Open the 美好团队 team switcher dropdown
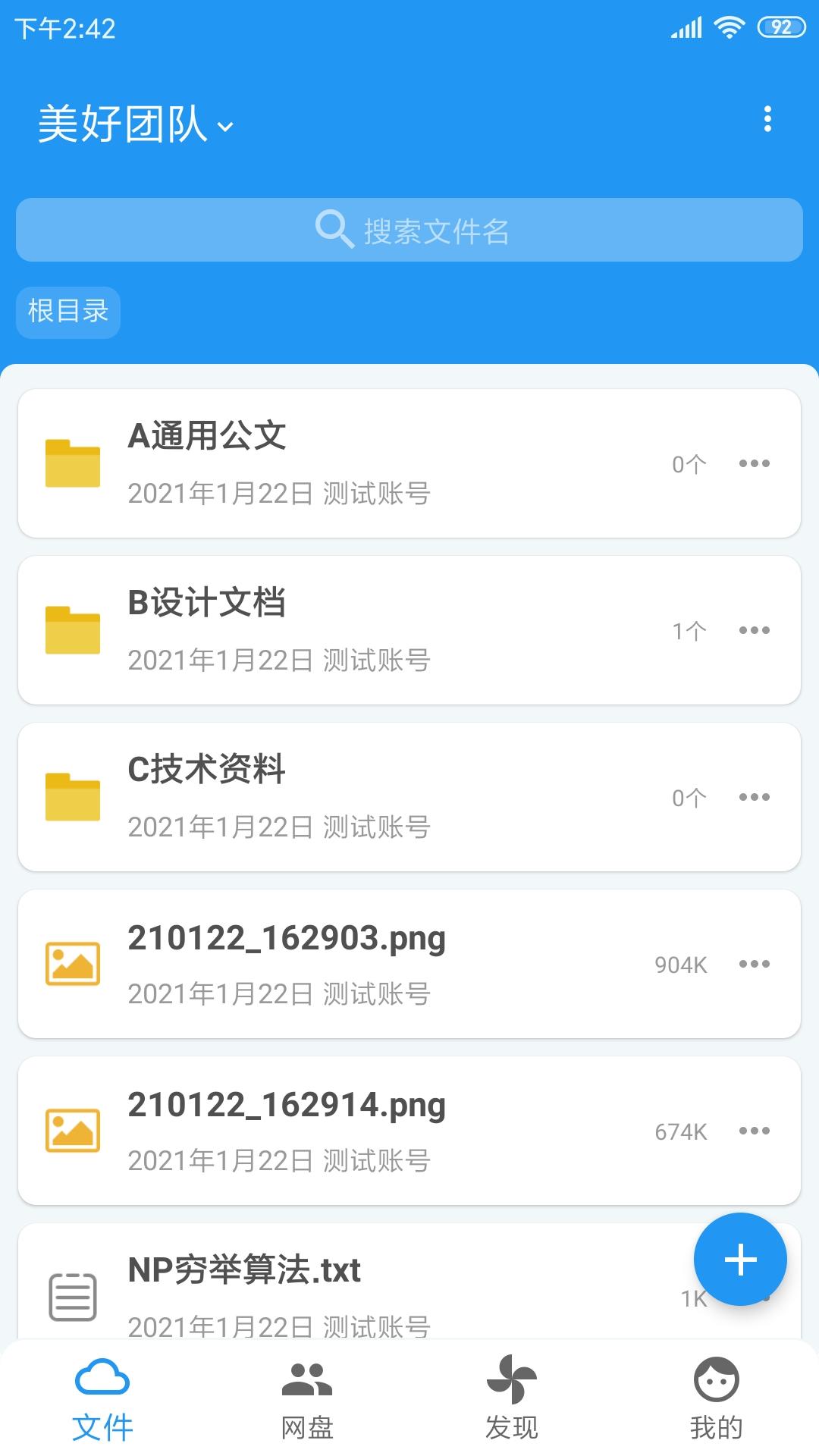Viewport: 819px width, 1456px height. tap(136, 124)
